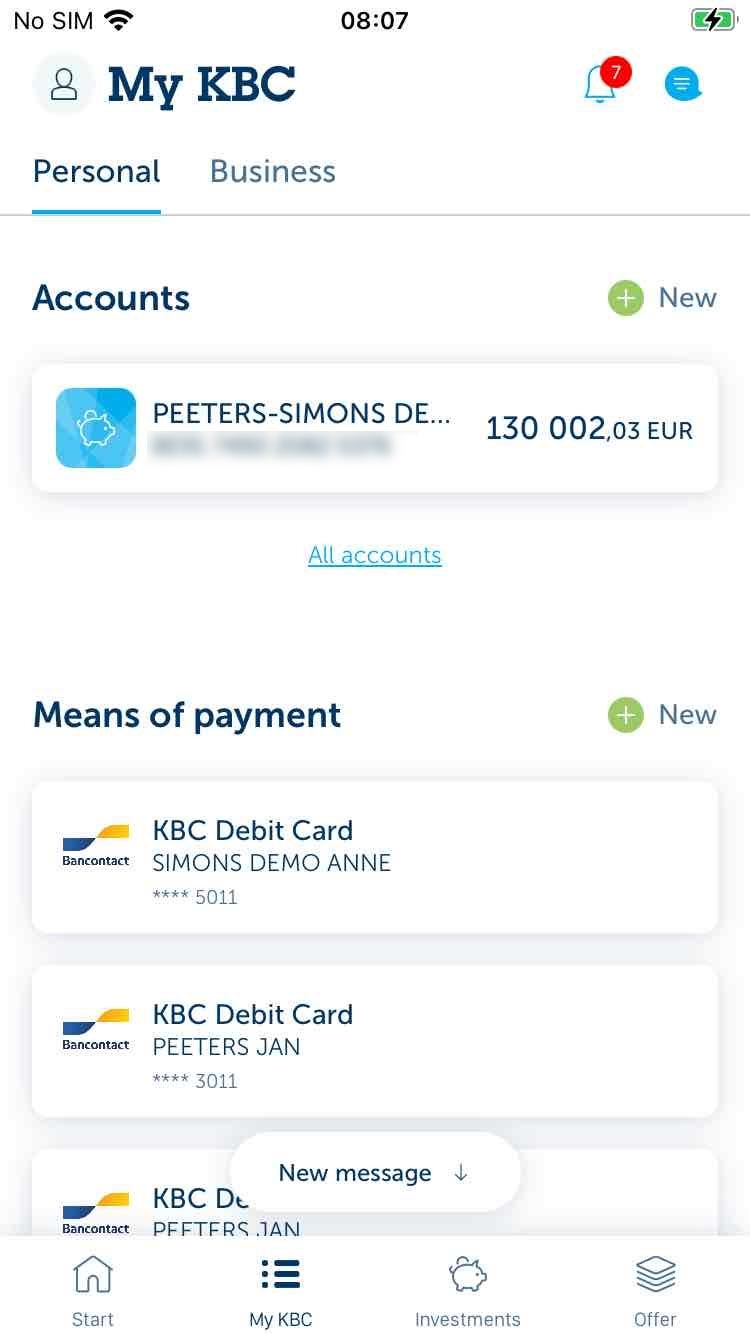Image resolution: width=750 pixels, height=1334 pixels.
Task: Switch to the Business tab
Action: tap(272, 171)
